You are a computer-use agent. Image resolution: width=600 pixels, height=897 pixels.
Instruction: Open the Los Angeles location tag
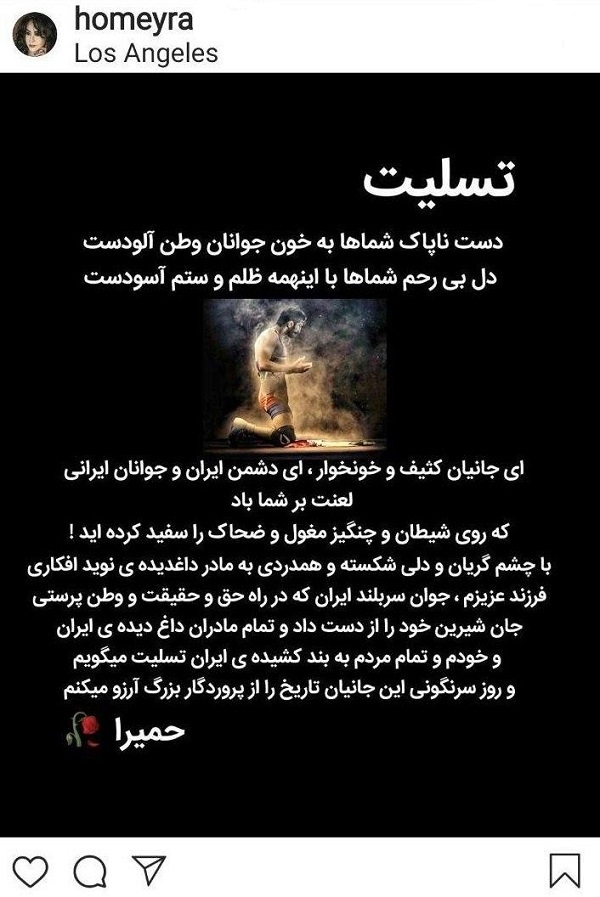pyautogui.click(x=146, y=52)
